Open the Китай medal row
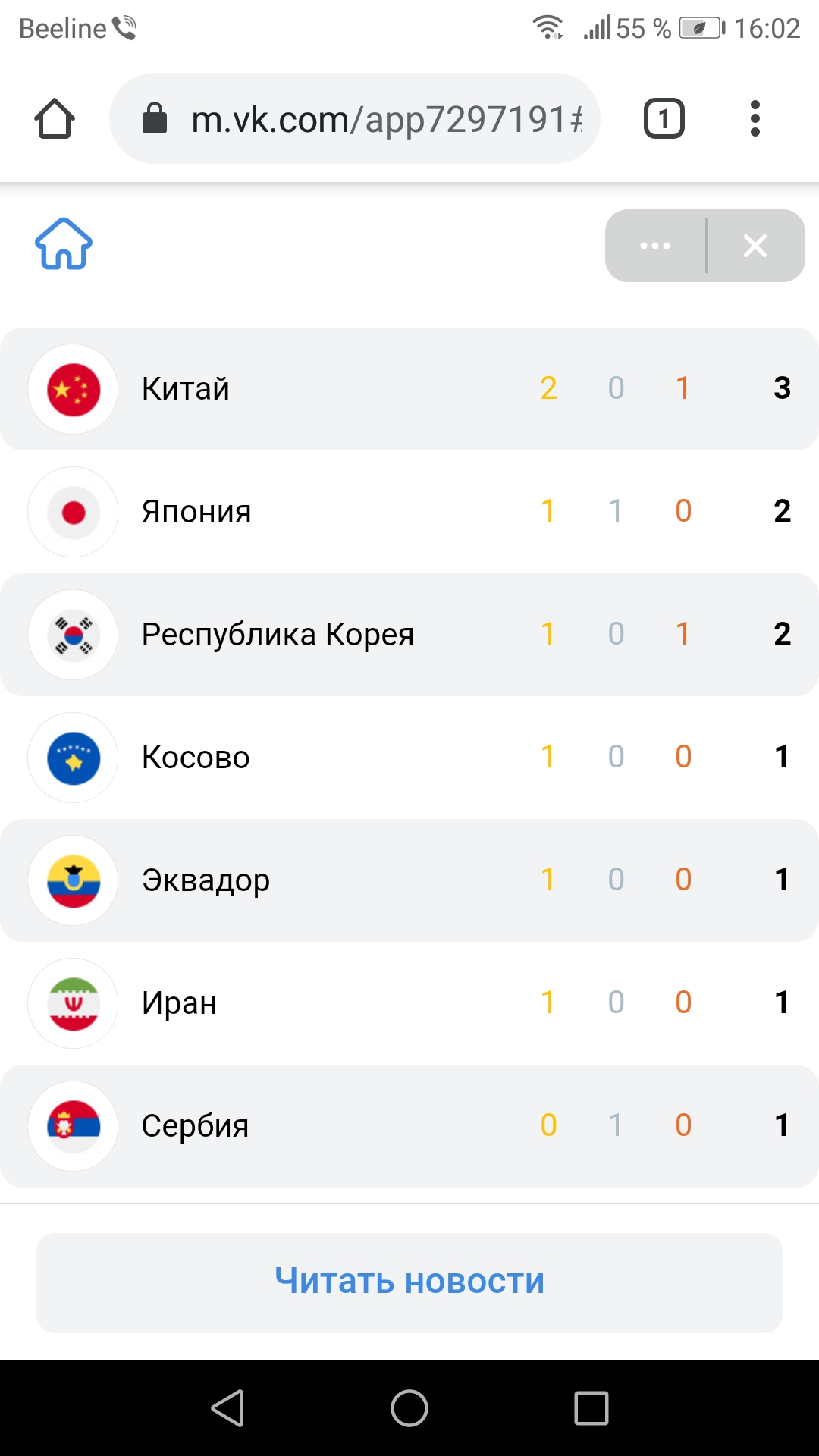Viewport: 819px width, 1456px height. (x=409, y=389)
